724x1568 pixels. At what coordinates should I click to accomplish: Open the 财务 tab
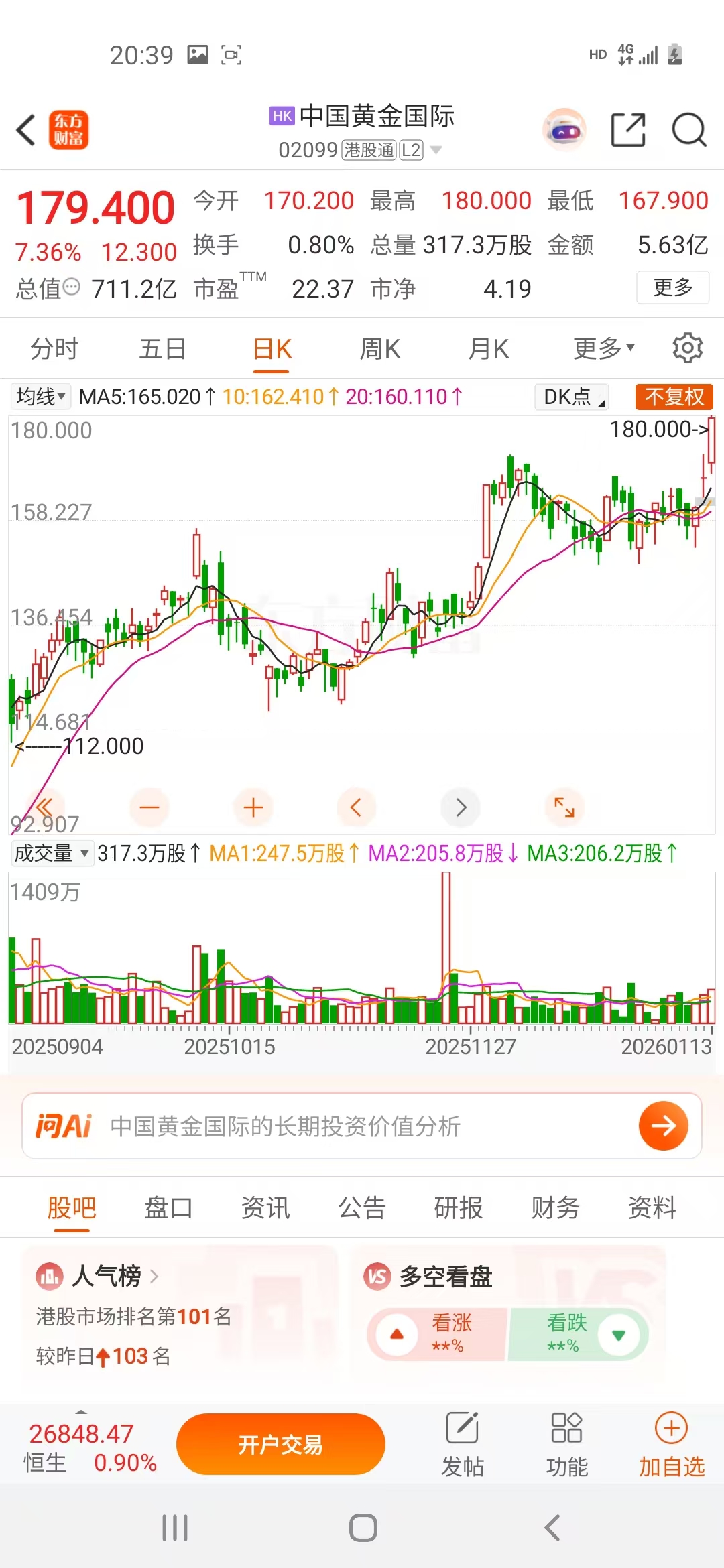pos(555,1208)
